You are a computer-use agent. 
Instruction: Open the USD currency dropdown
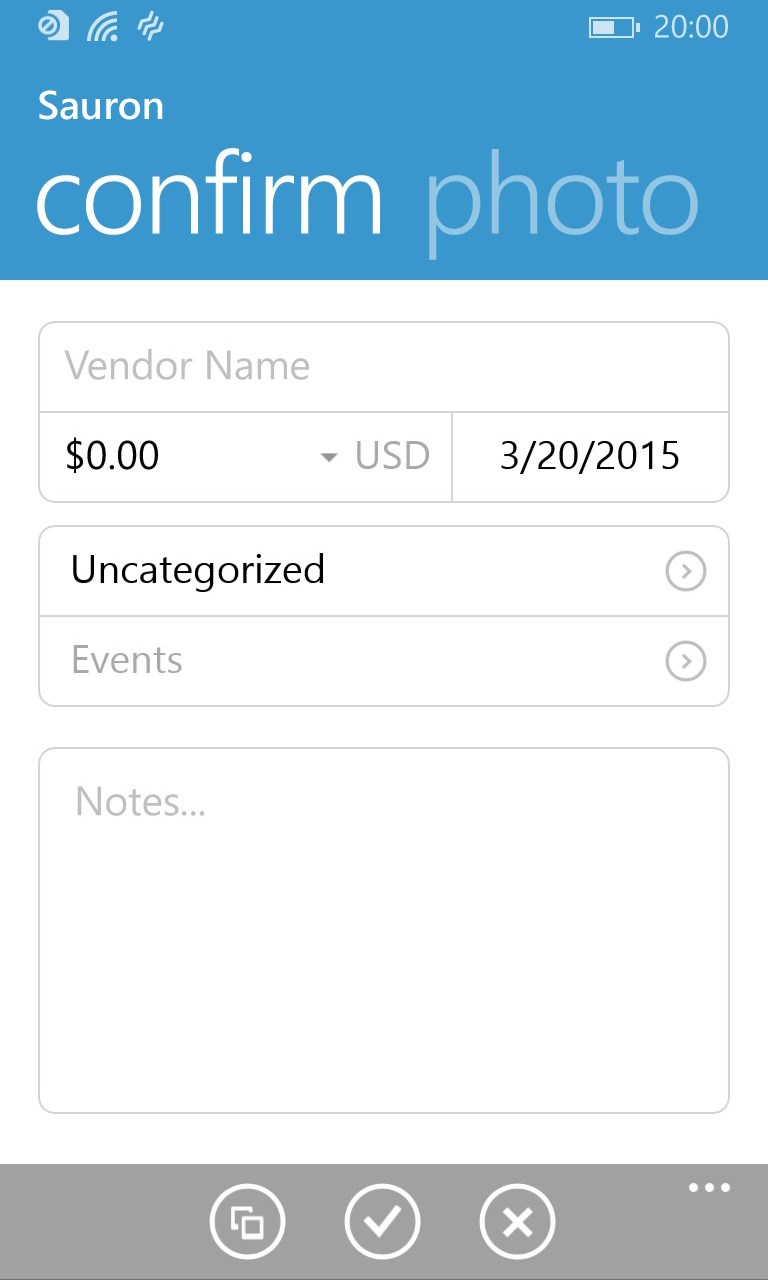(376, 456)
